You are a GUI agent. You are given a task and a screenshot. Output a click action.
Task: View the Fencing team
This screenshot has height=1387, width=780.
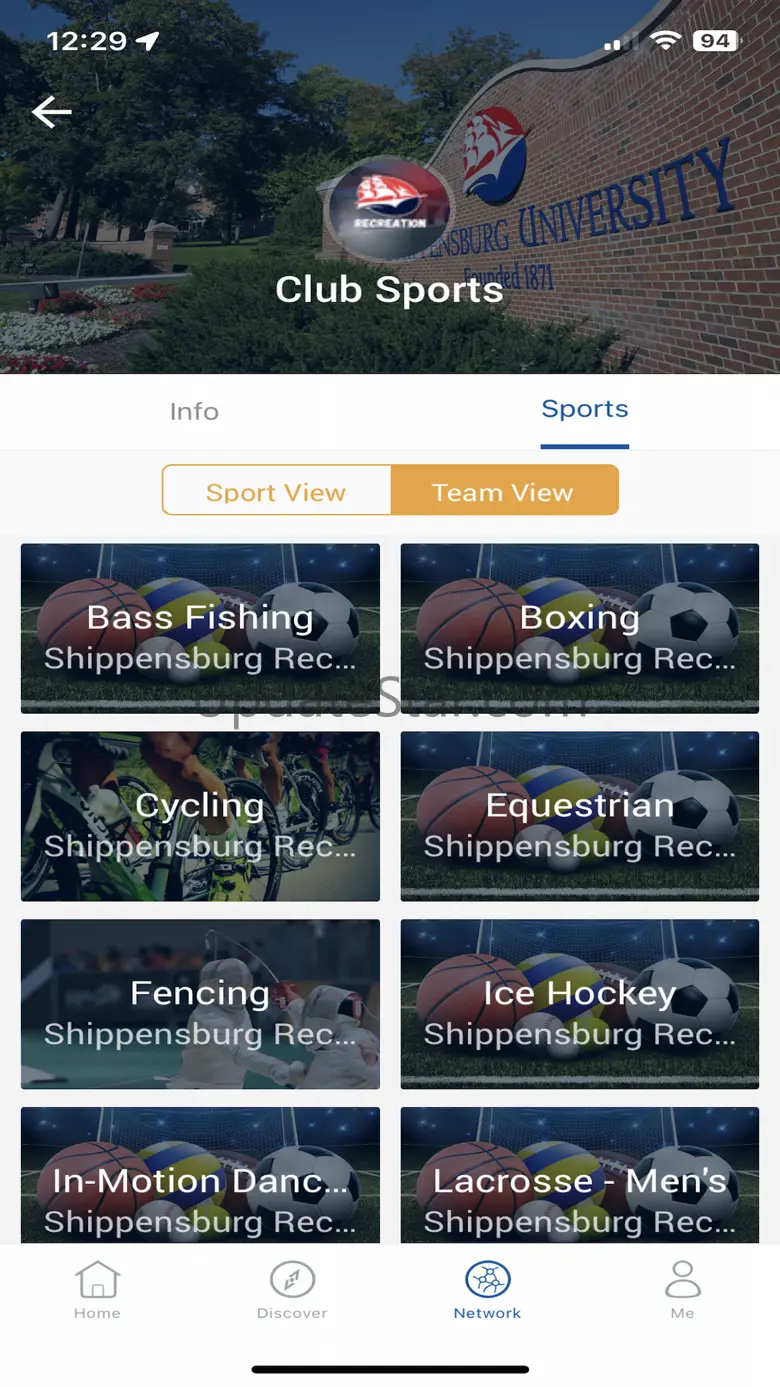click(200, 1004)
